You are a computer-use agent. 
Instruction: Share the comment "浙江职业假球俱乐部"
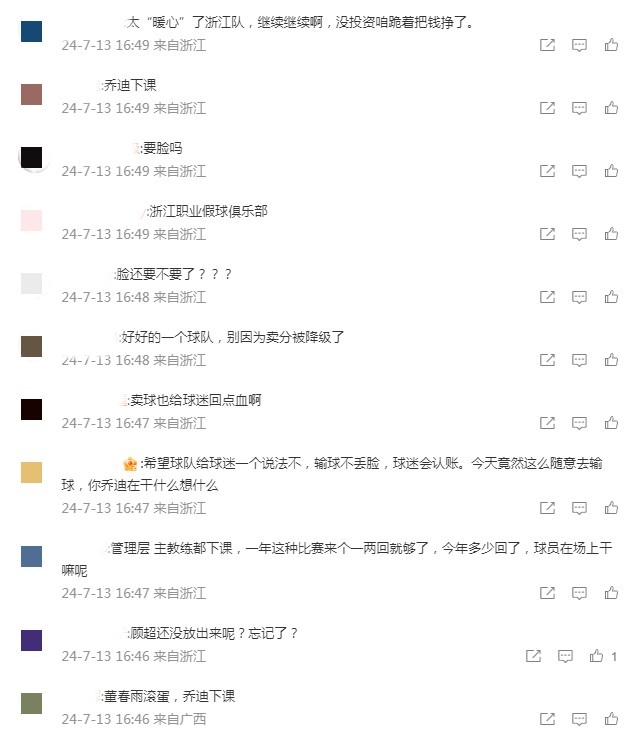[547, 234]
